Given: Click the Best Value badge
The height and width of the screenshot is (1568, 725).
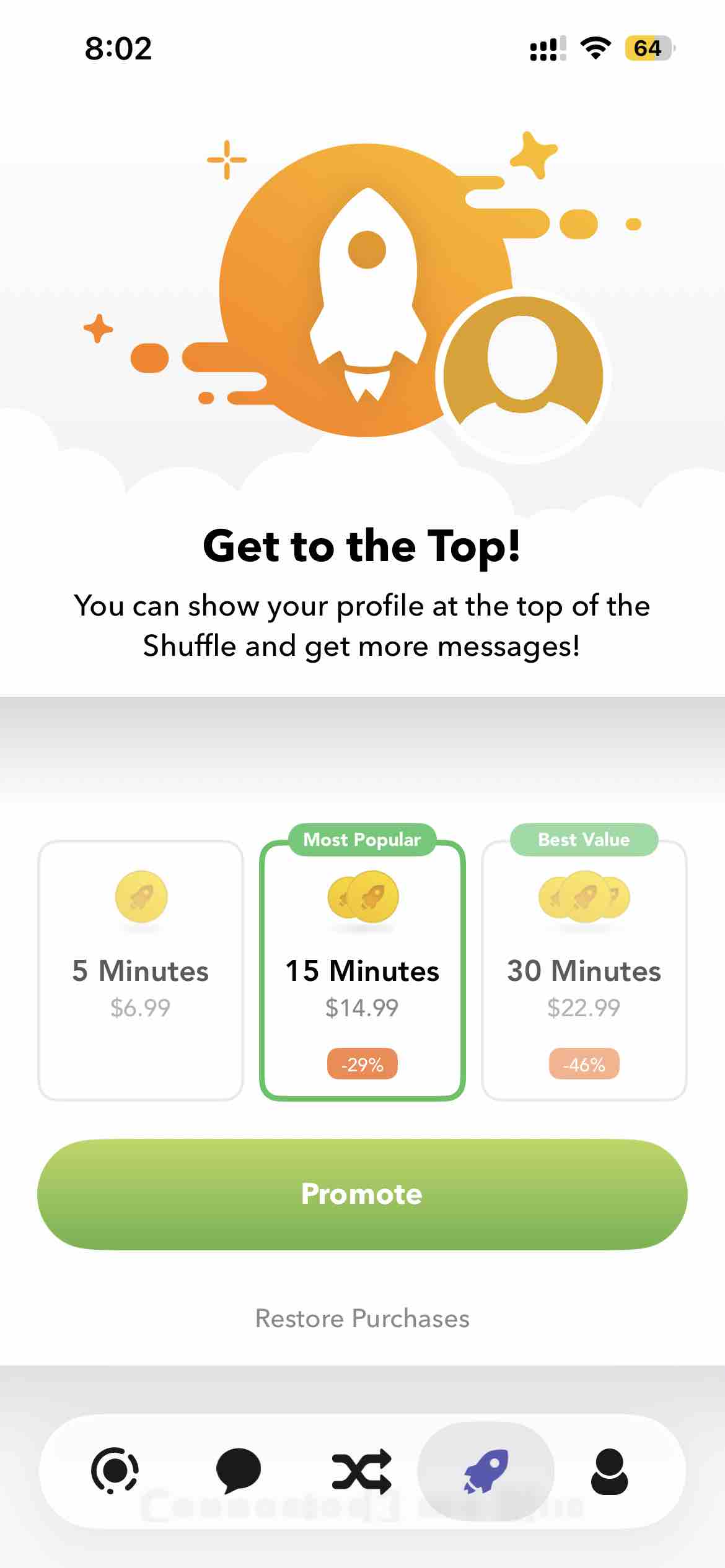Looking at the screenshot, I should 583,840.
